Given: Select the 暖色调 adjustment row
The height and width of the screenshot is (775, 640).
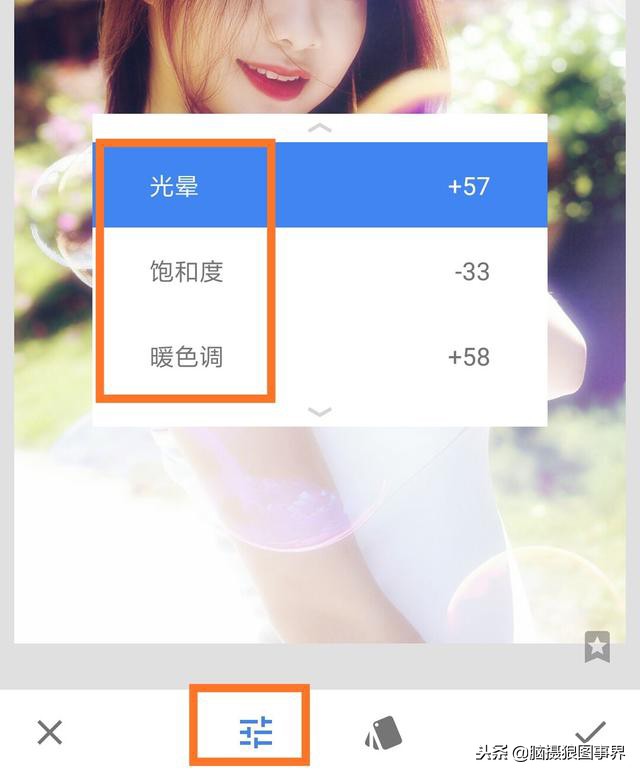Looking at the screenshot, I should (x=320, y=357).
